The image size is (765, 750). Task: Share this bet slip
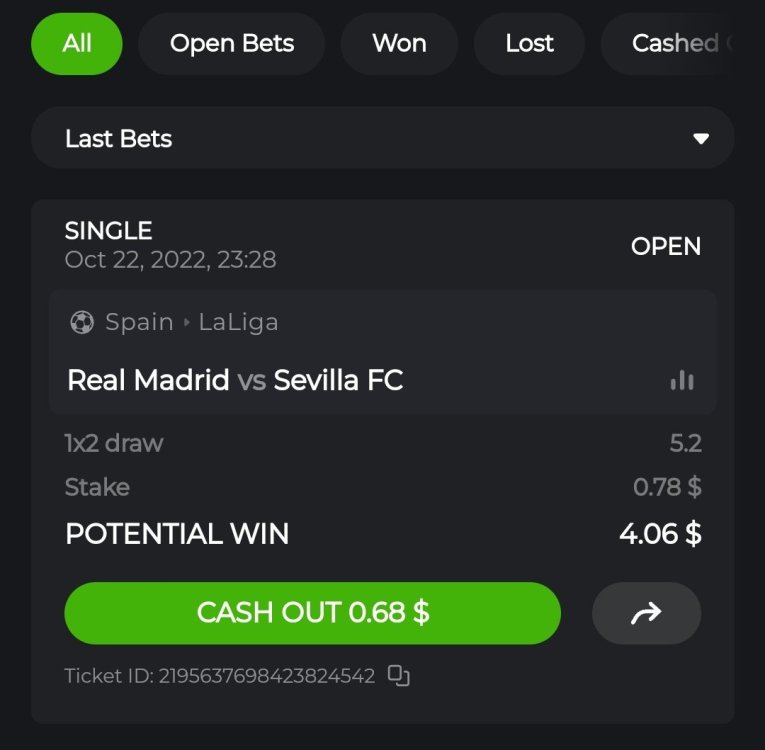[x=646, y=613]
